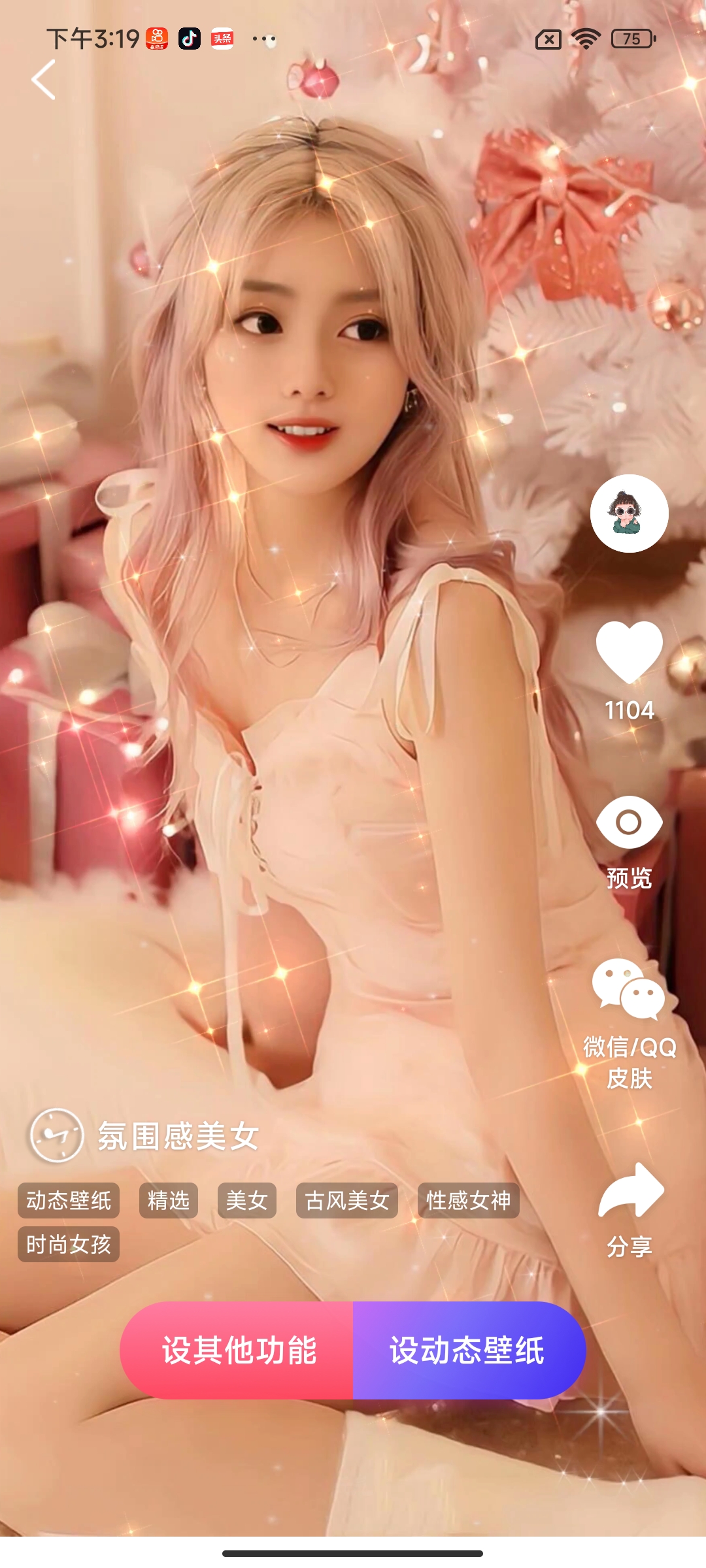The width and height of the screenshot is (706, 1568).
Task: Tap the 美女 tag chip
Action: pos(247,1201)
